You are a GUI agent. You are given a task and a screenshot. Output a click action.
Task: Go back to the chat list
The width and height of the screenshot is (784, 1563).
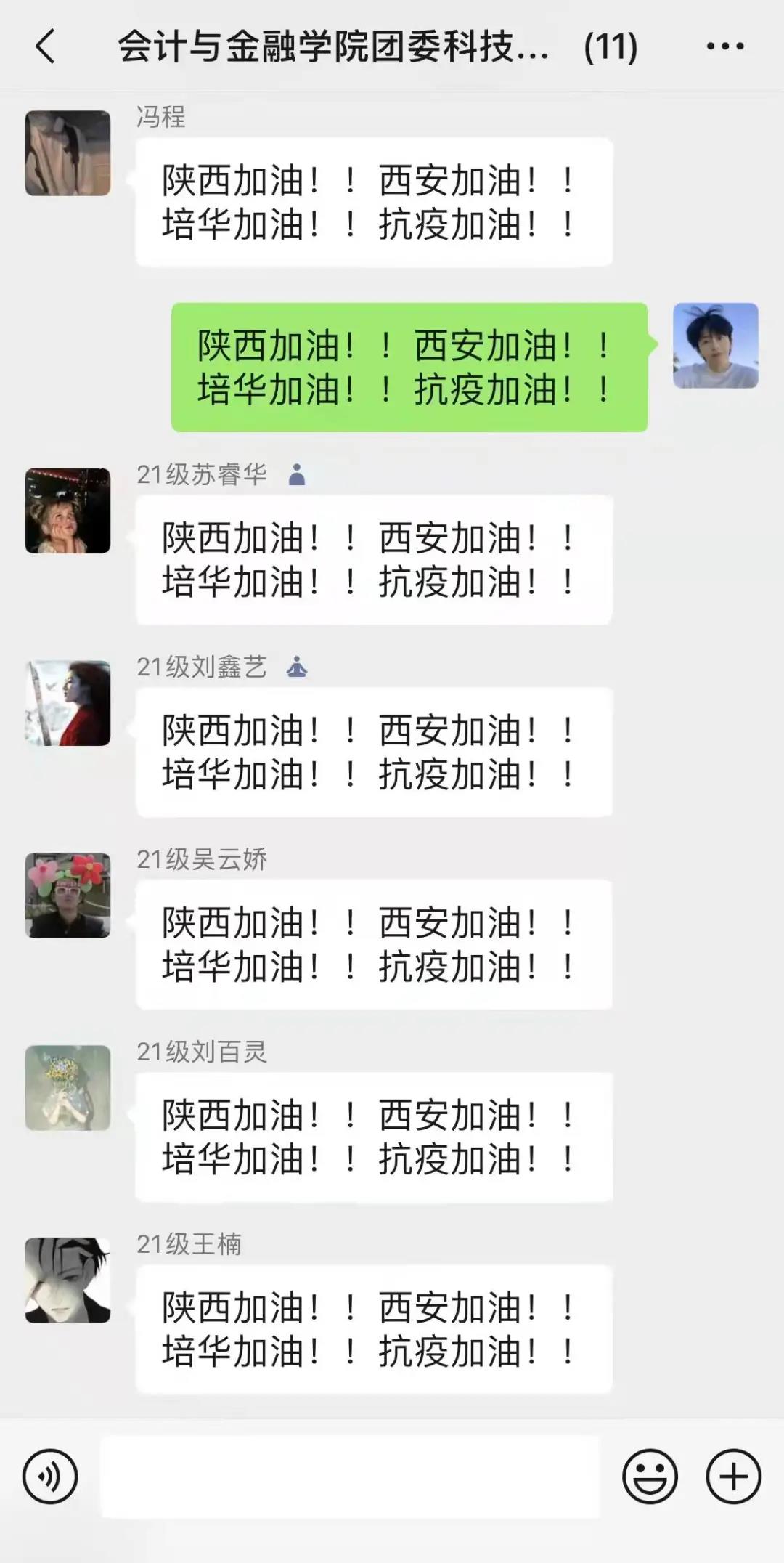tap(45, 46)
